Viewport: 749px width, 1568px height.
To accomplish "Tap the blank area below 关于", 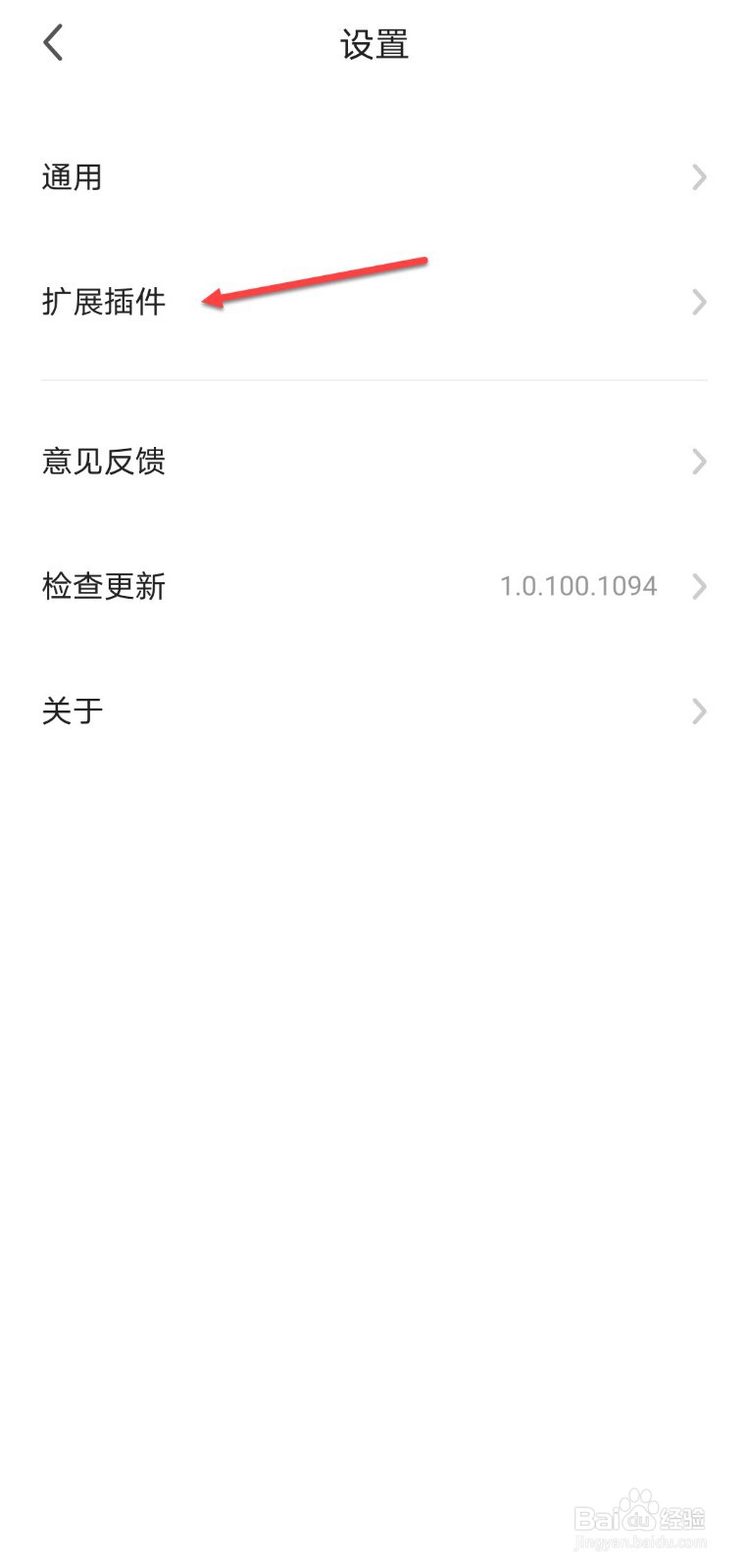I will 374,1078.
